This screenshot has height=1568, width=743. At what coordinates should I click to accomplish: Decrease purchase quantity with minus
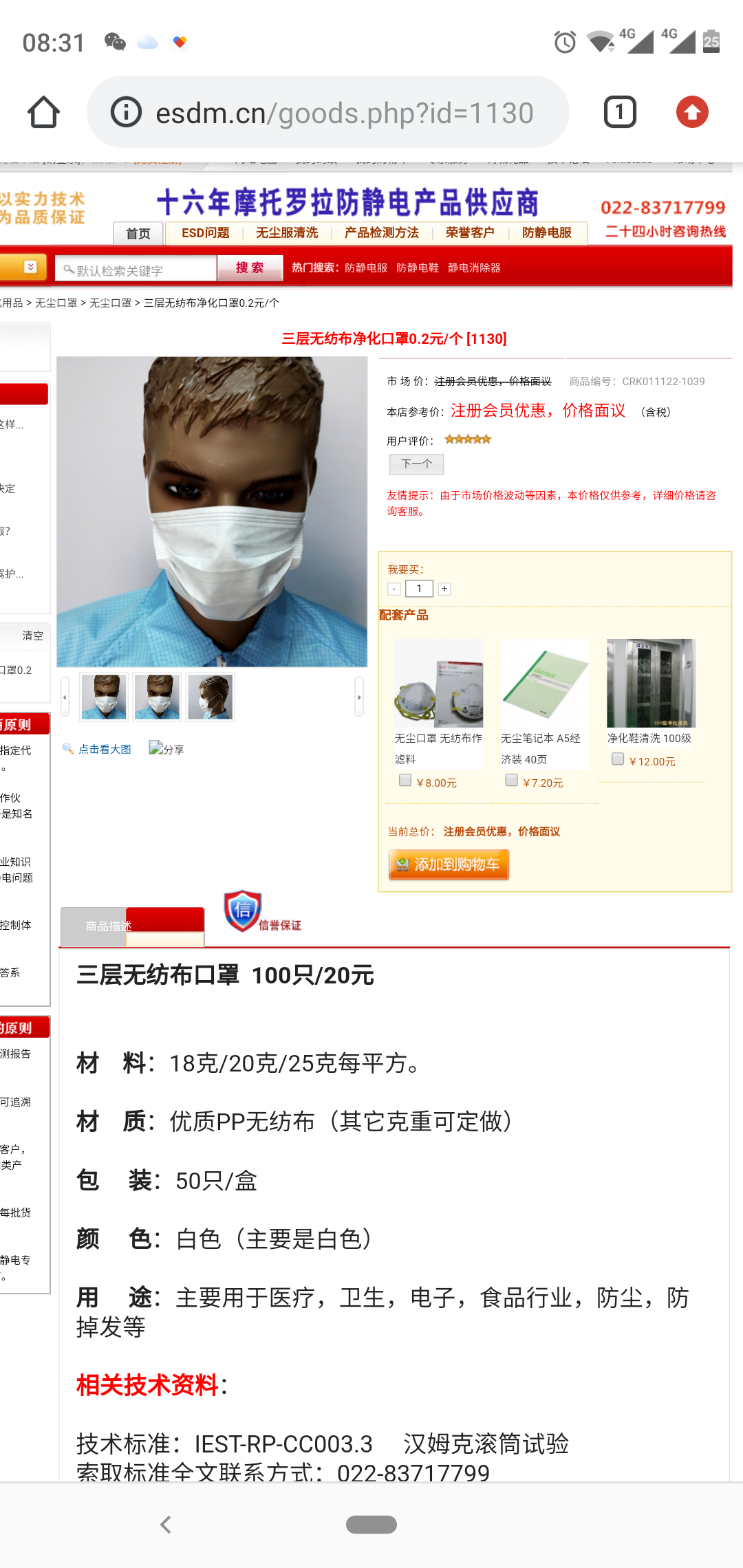click(394, 589)
